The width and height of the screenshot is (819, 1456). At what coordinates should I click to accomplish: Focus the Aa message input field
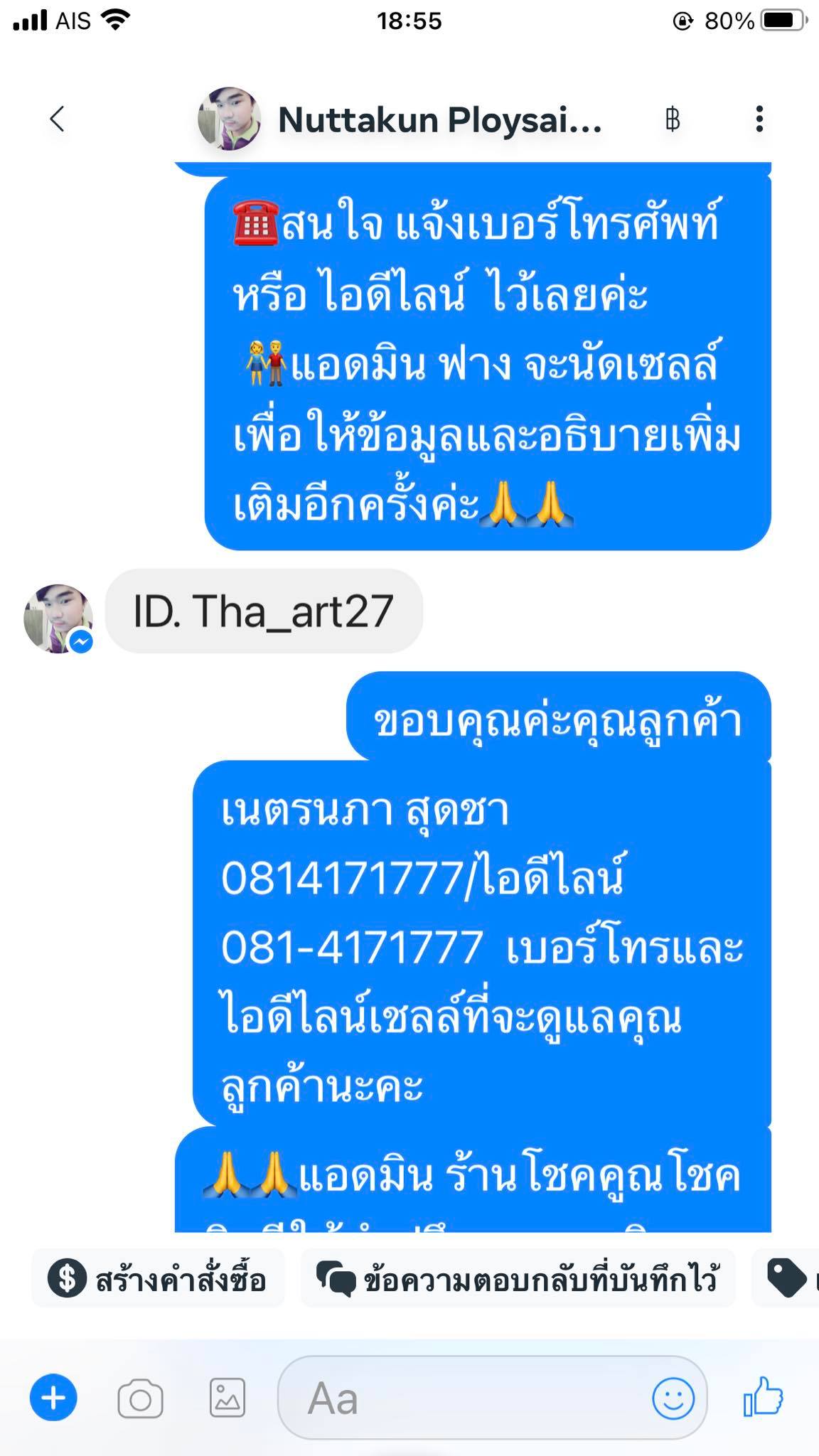pyautogui.click(x=462, y=1398)
